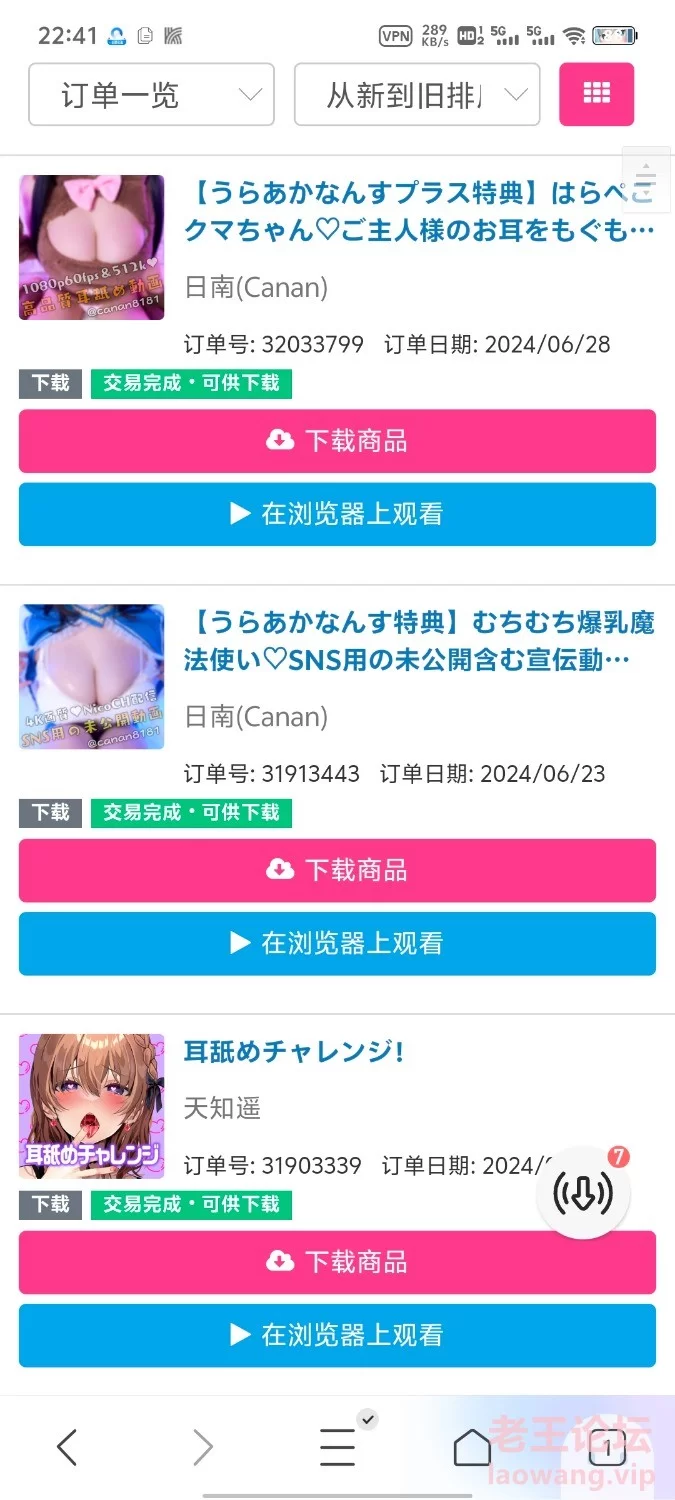Tap 下载商品 for order 31913443
675x1500 pixels.
[x=337, y=870]
